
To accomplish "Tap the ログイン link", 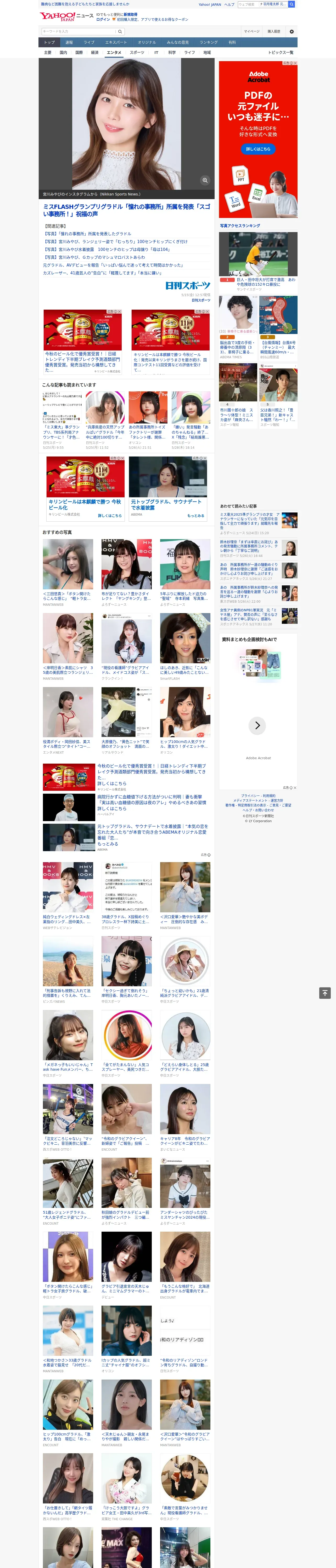I will pyautogui.click(x=103, y=20).
